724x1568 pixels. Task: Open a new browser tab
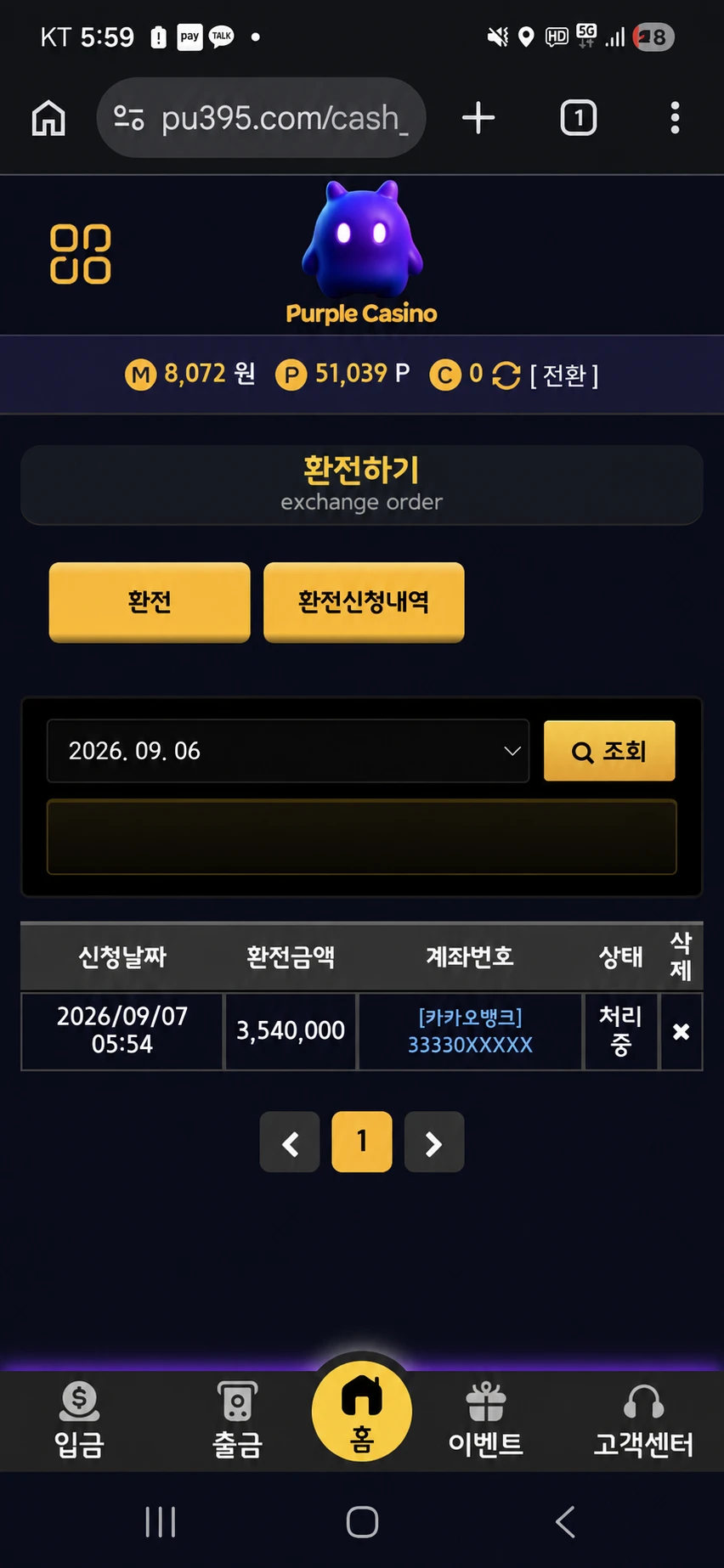pos(478,118)
